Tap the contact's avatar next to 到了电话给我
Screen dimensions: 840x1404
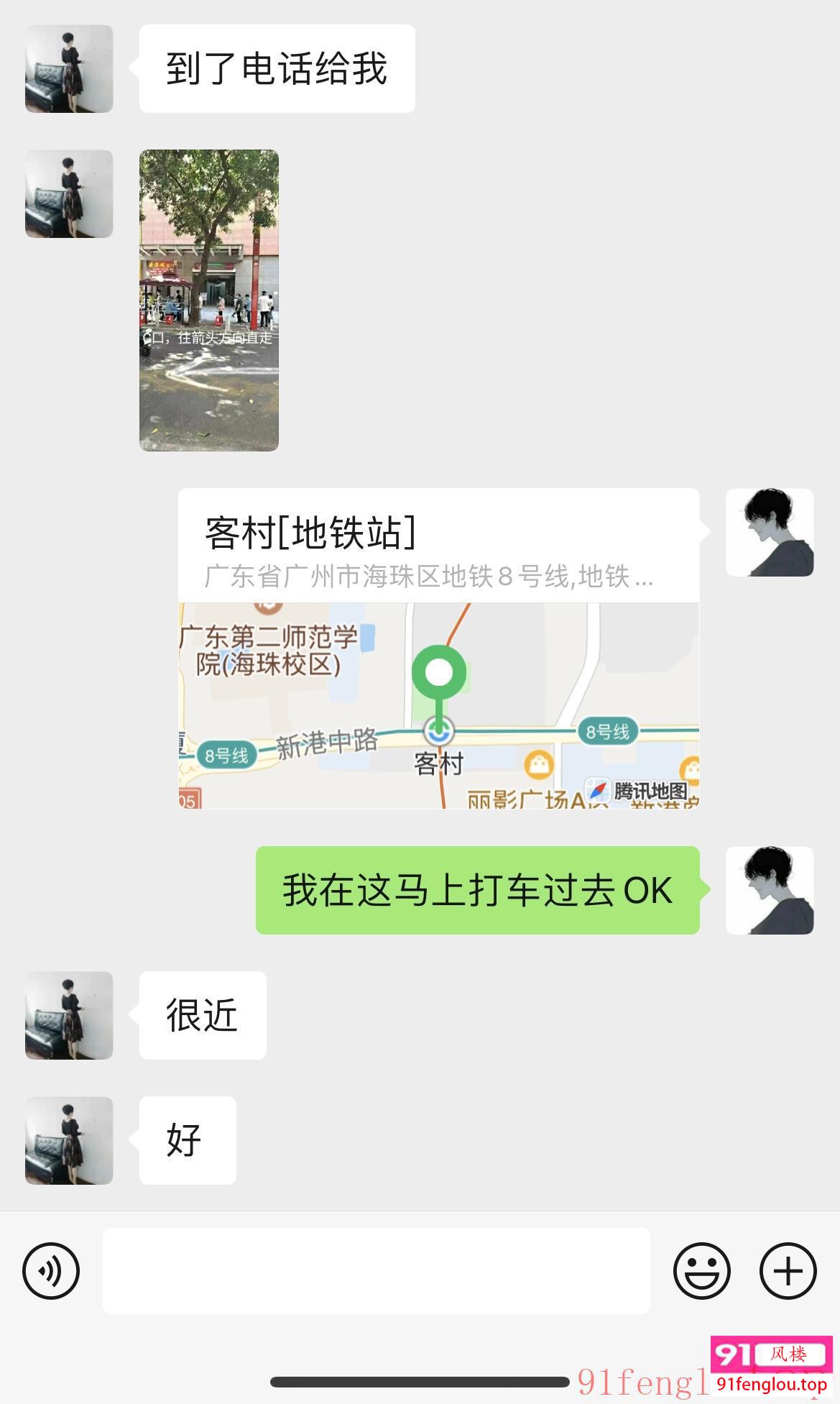pyautogui.click(x=68, y=68)
